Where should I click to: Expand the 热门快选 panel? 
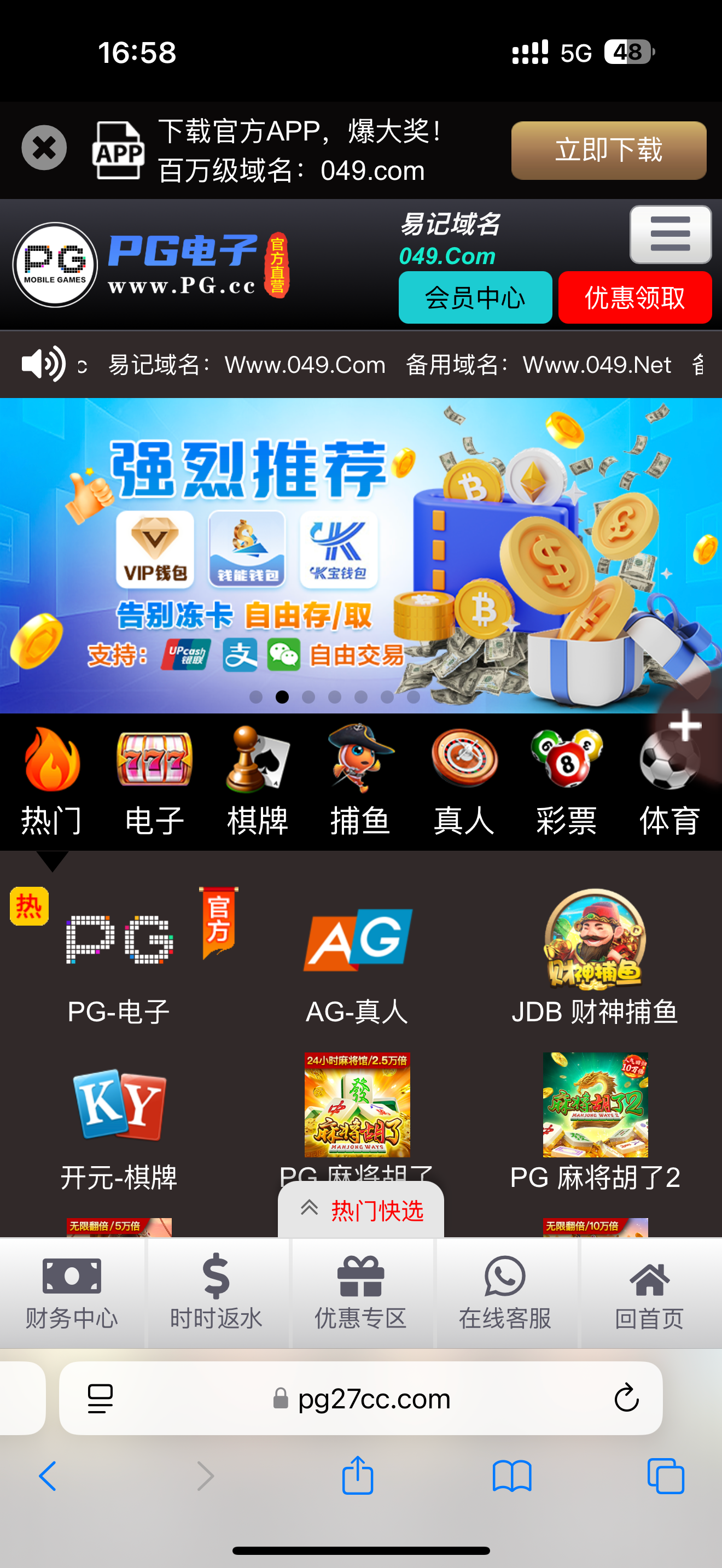pos(361,1210)
